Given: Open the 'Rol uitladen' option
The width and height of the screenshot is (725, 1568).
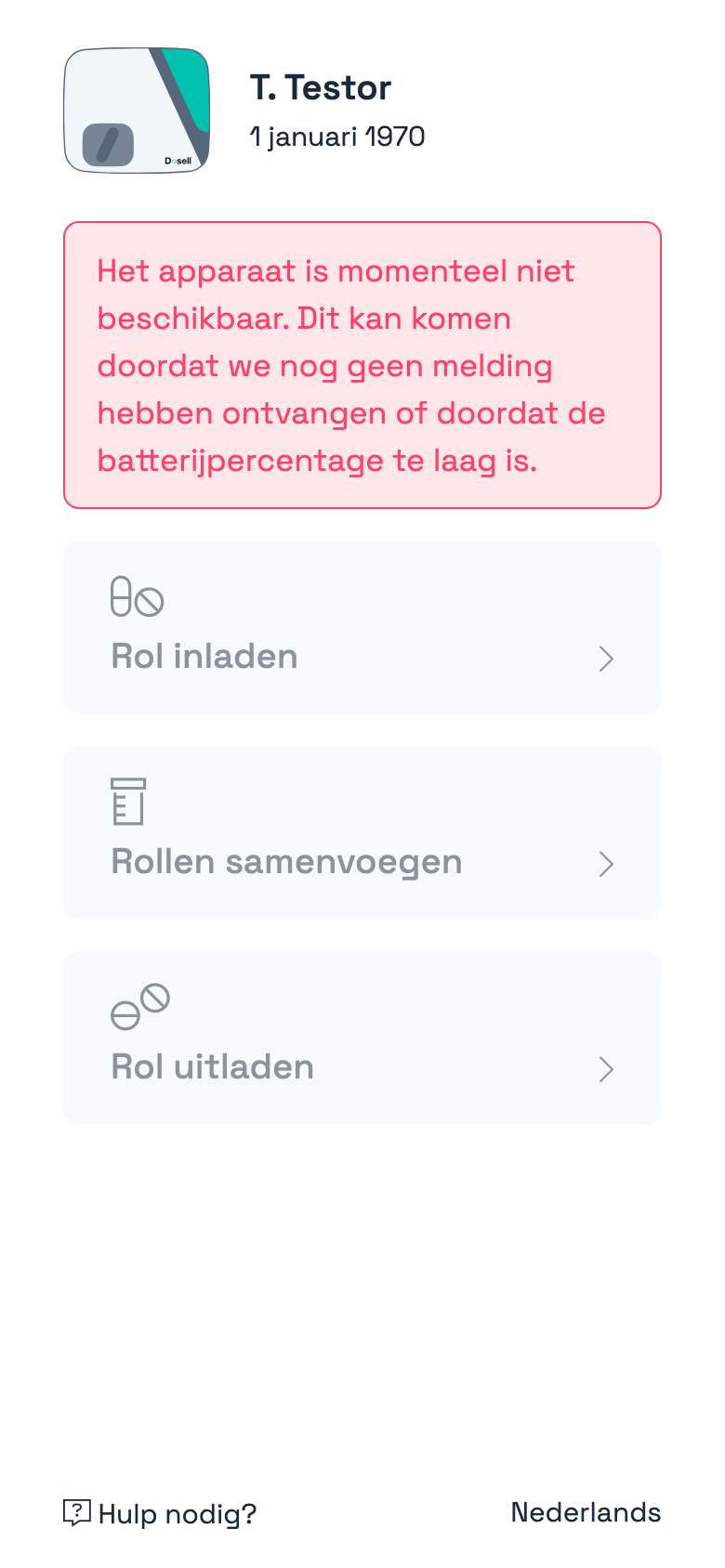Looking at the screenshot, I should coord(362,1038).
